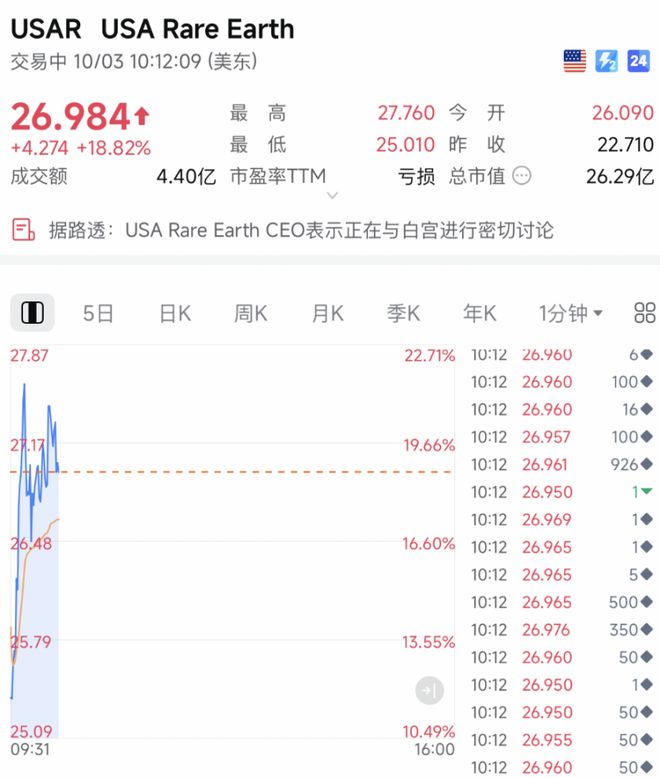Screen dimensions: 660x778
Task: Switch to the 日K chart tab
Action: tap(174, 314)
